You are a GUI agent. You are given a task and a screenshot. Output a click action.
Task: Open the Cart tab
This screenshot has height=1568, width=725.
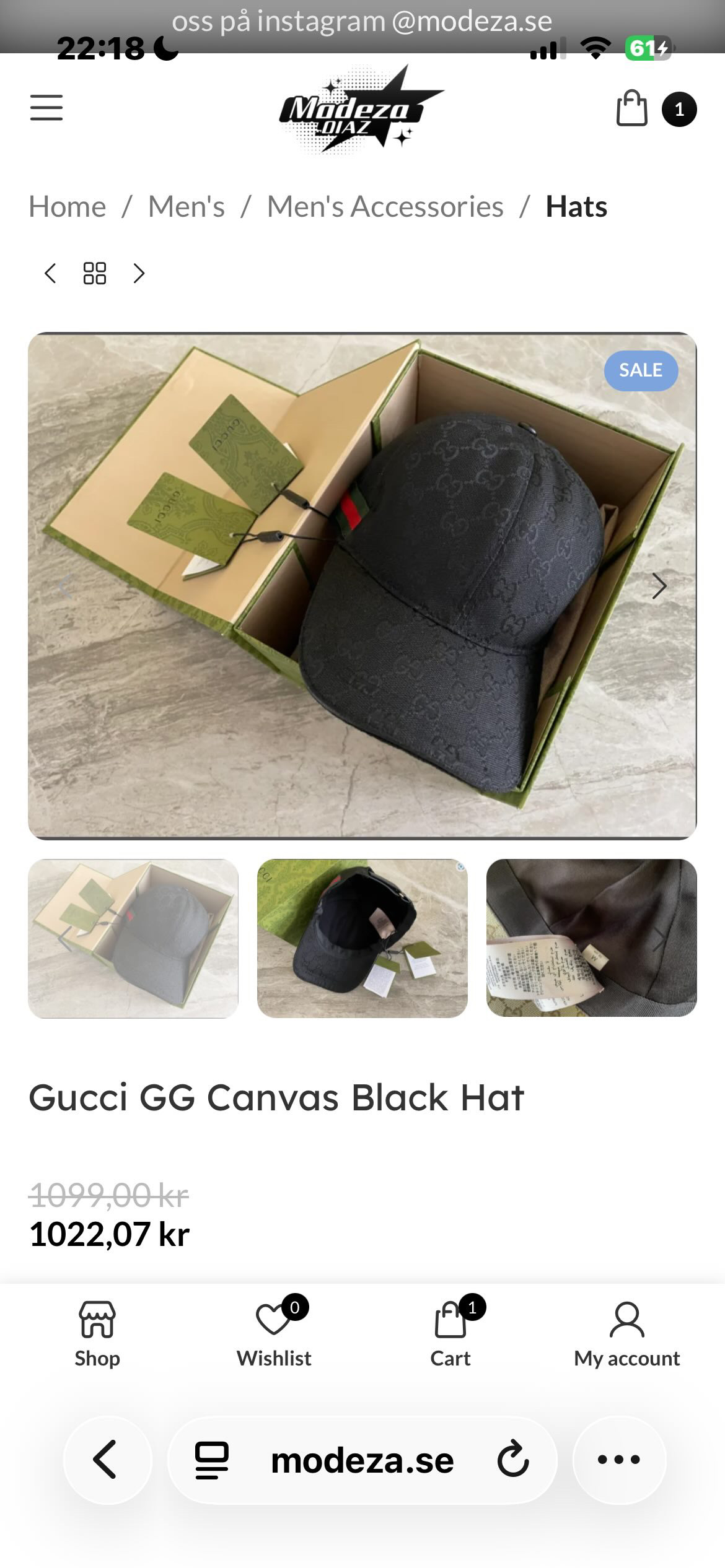[x=450, y=1334]
